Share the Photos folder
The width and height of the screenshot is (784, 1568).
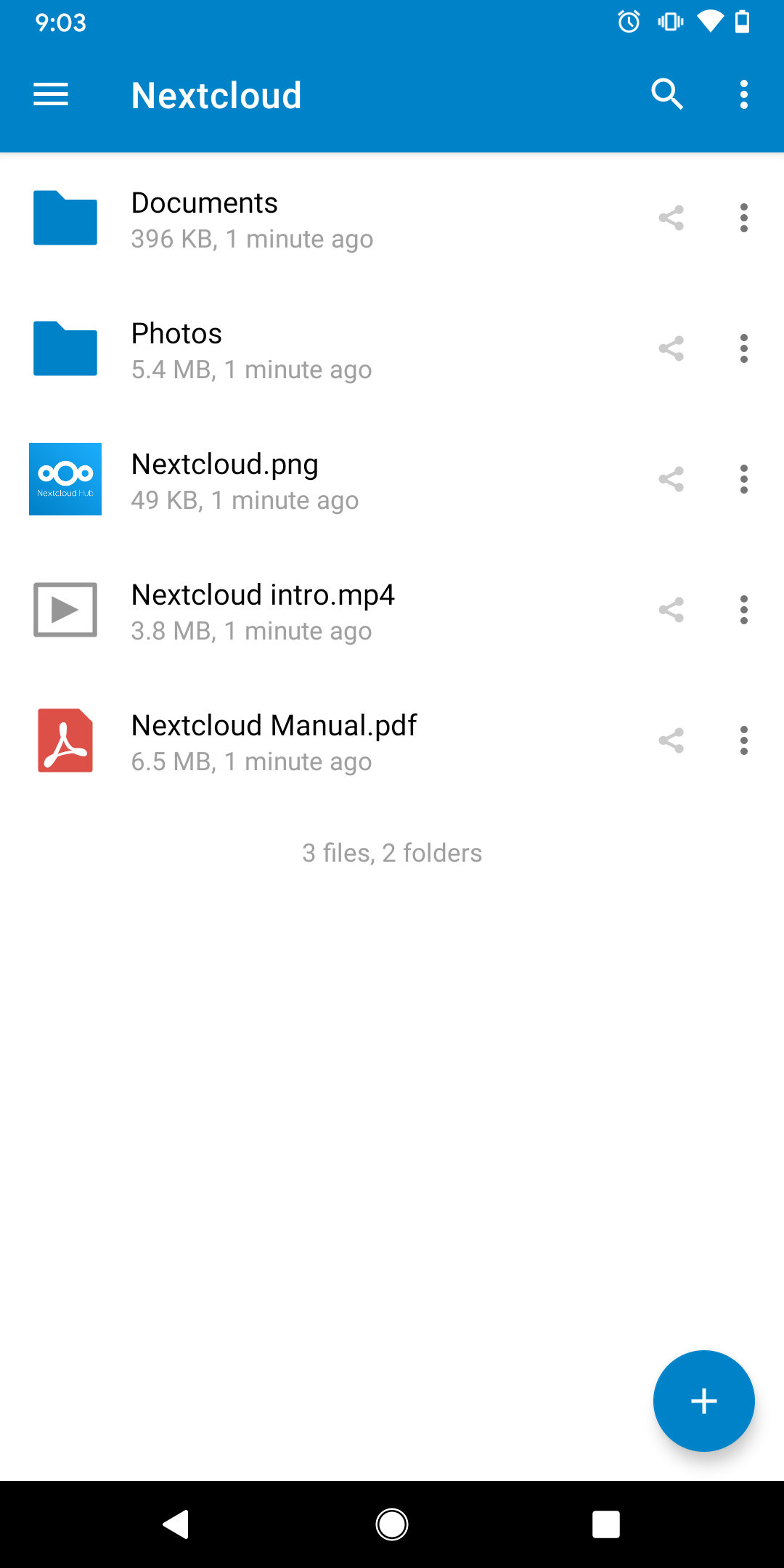670,348
